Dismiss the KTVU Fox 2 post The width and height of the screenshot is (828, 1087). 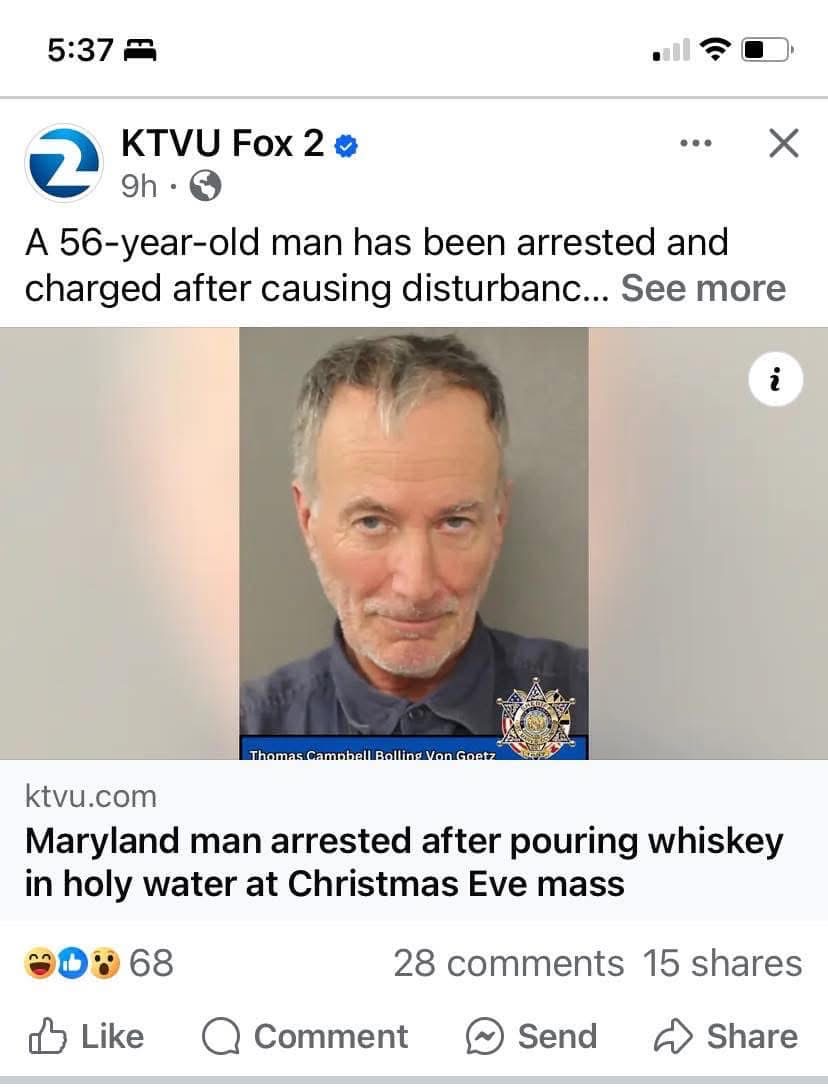[x=783, y=145]
